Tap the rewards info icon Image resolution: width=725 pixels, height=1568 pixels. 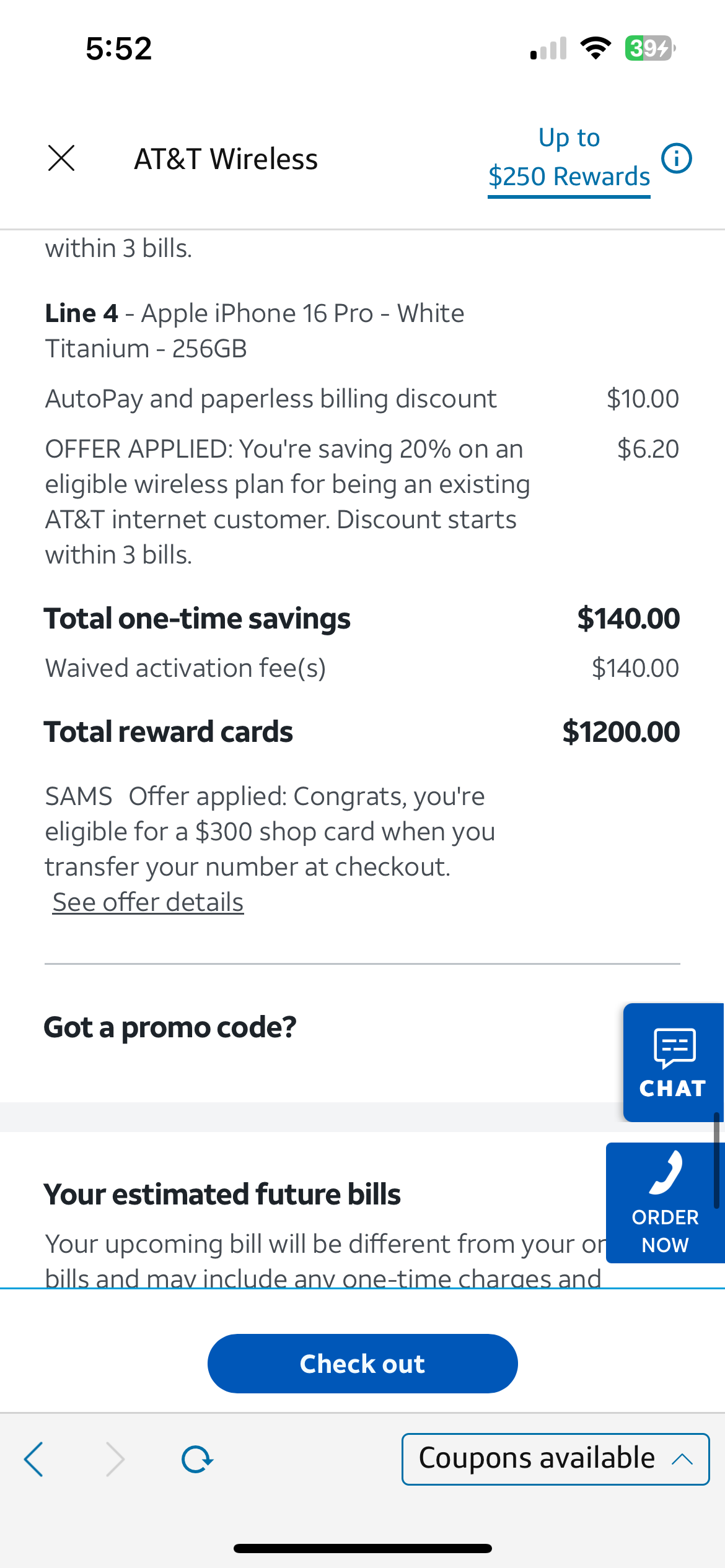click(x=677, y=159)
